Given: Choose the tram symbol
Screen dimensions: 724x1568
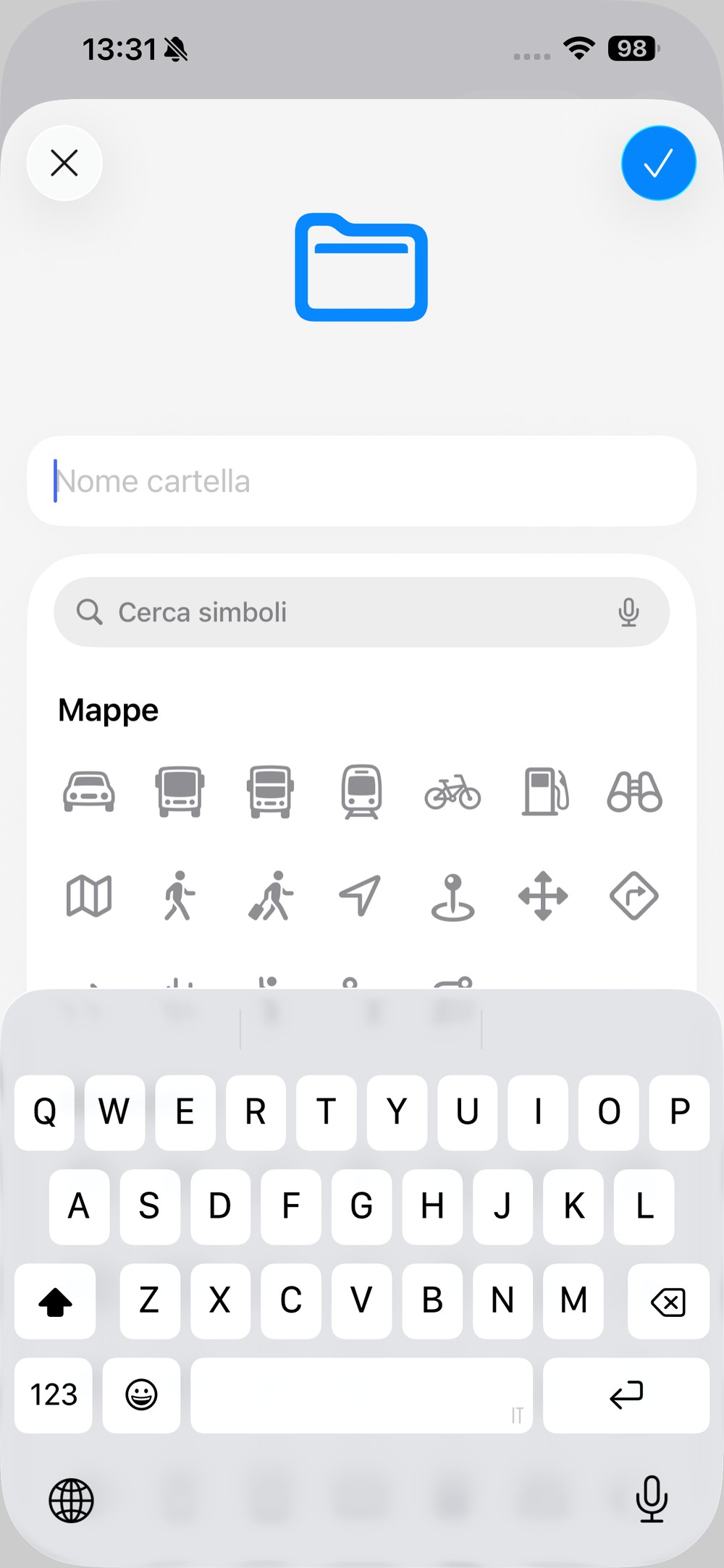Looking at the screenshot, I should pos(361,792).
